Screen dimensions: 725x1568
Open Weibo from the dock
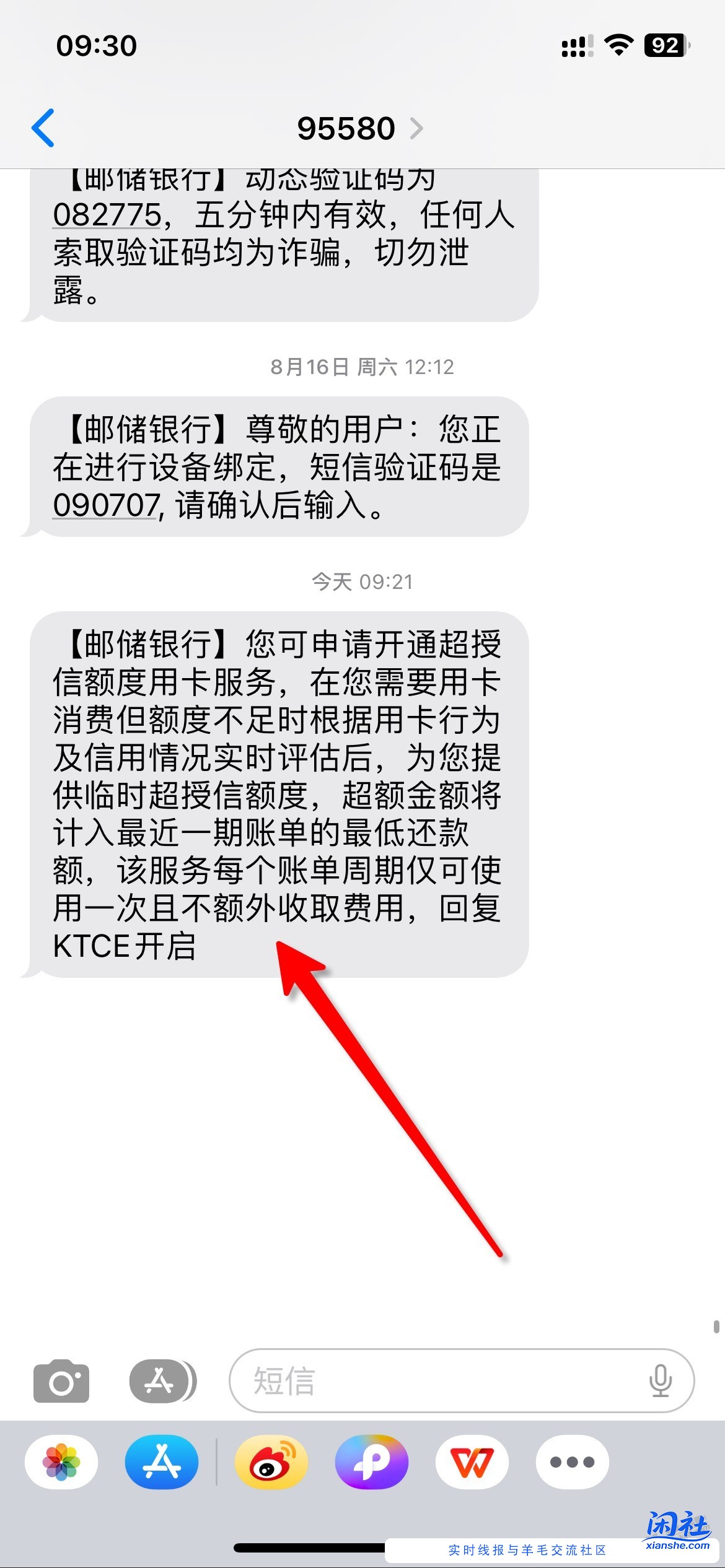pyautogui.click(x=273, y=1463)
